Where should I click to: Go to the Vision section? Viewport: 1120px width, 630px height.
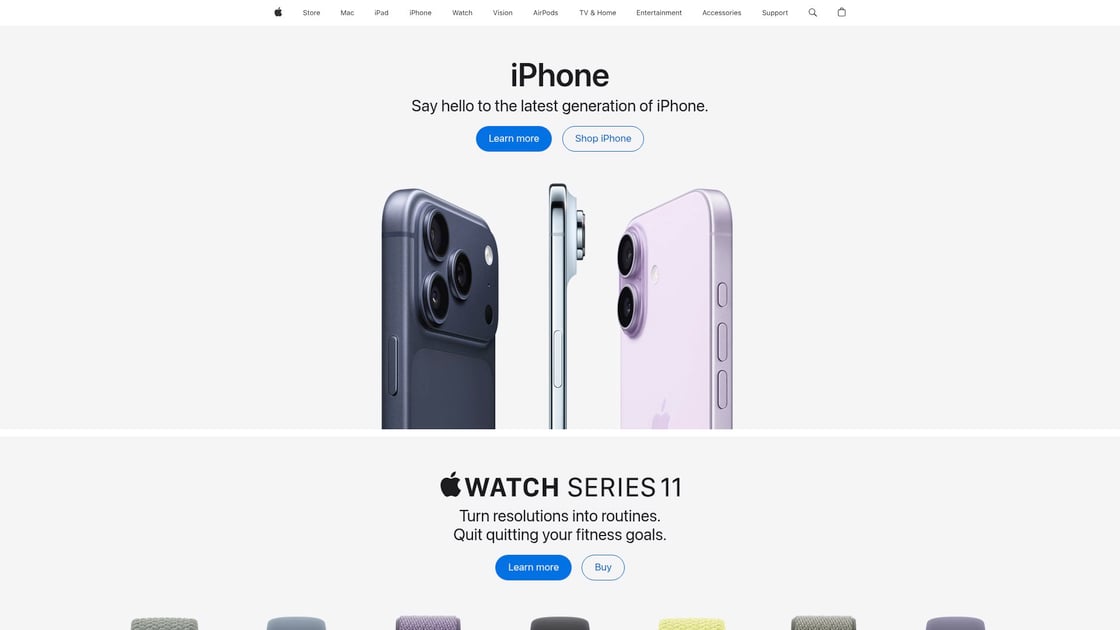pyautogui.click(x=502, y=13)
